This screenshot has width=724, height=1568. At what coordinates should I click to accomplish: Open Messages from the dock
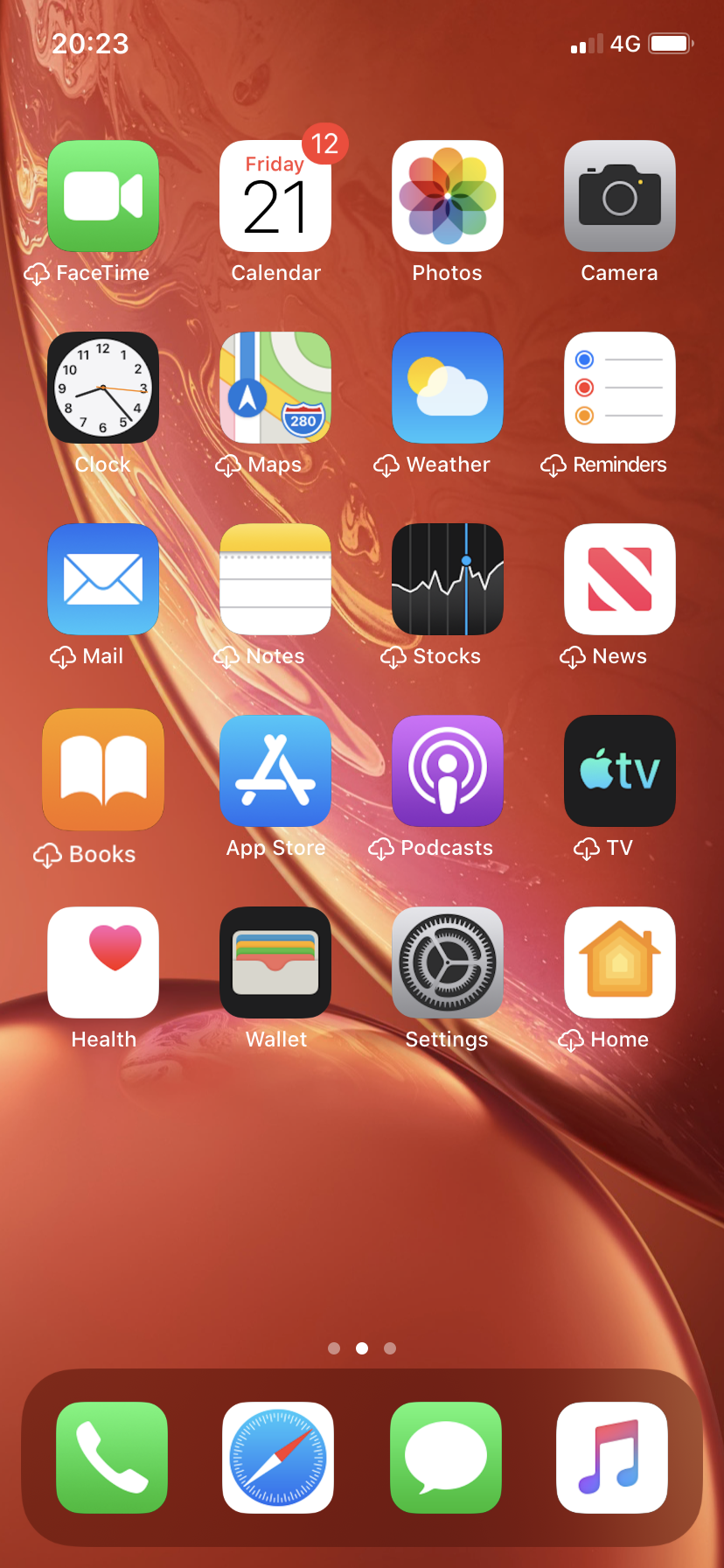click(446, 1458)
